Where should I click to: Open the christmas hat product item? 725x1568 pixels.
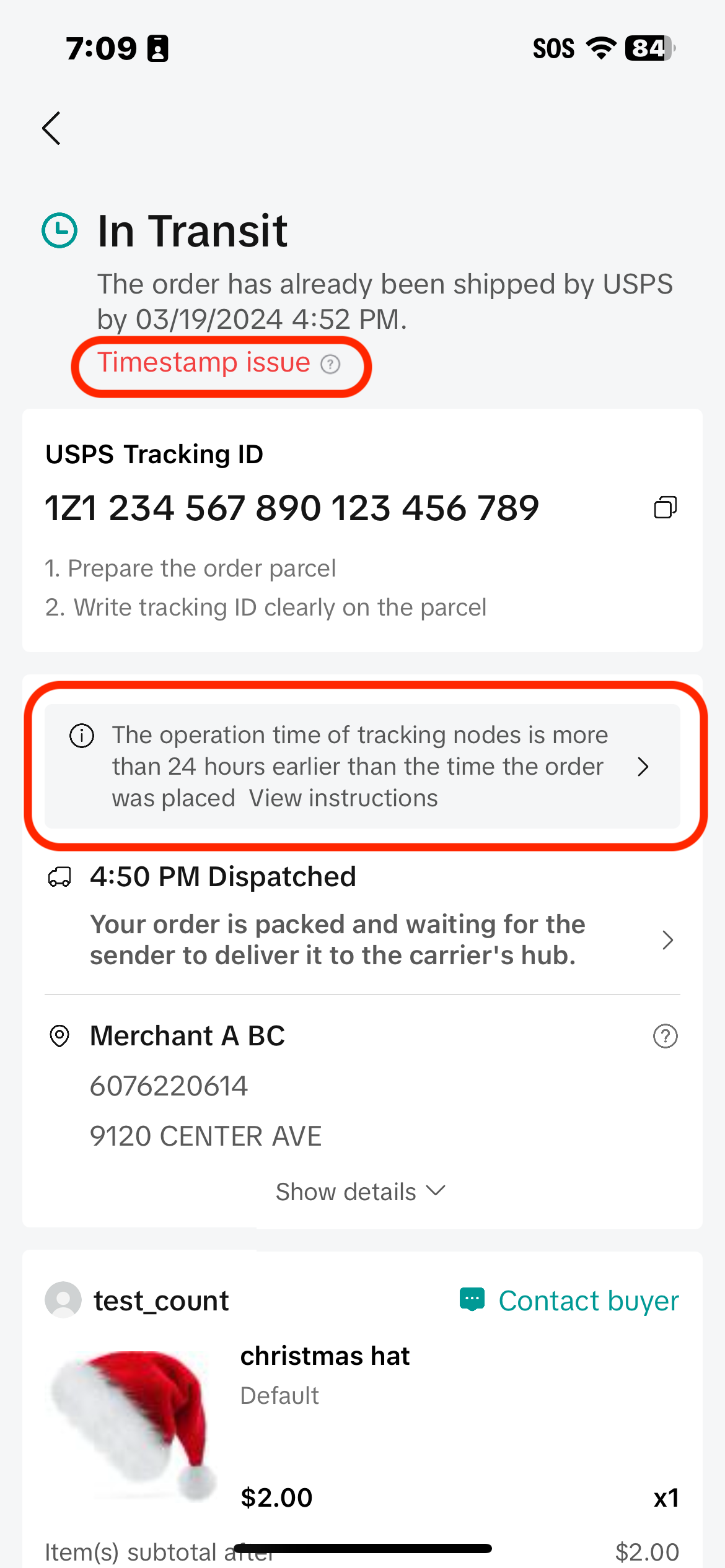[325, 1356]
